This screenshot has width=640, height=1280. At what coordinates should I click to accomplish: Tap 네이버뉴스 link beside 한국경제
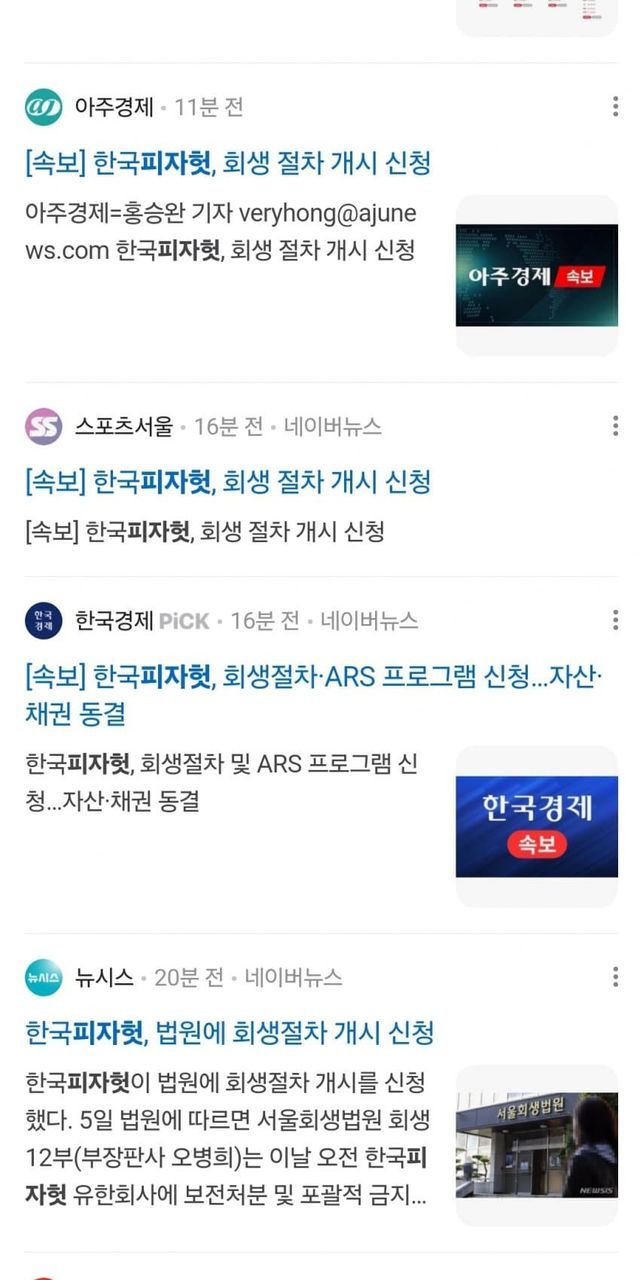[x=369, y=621]
